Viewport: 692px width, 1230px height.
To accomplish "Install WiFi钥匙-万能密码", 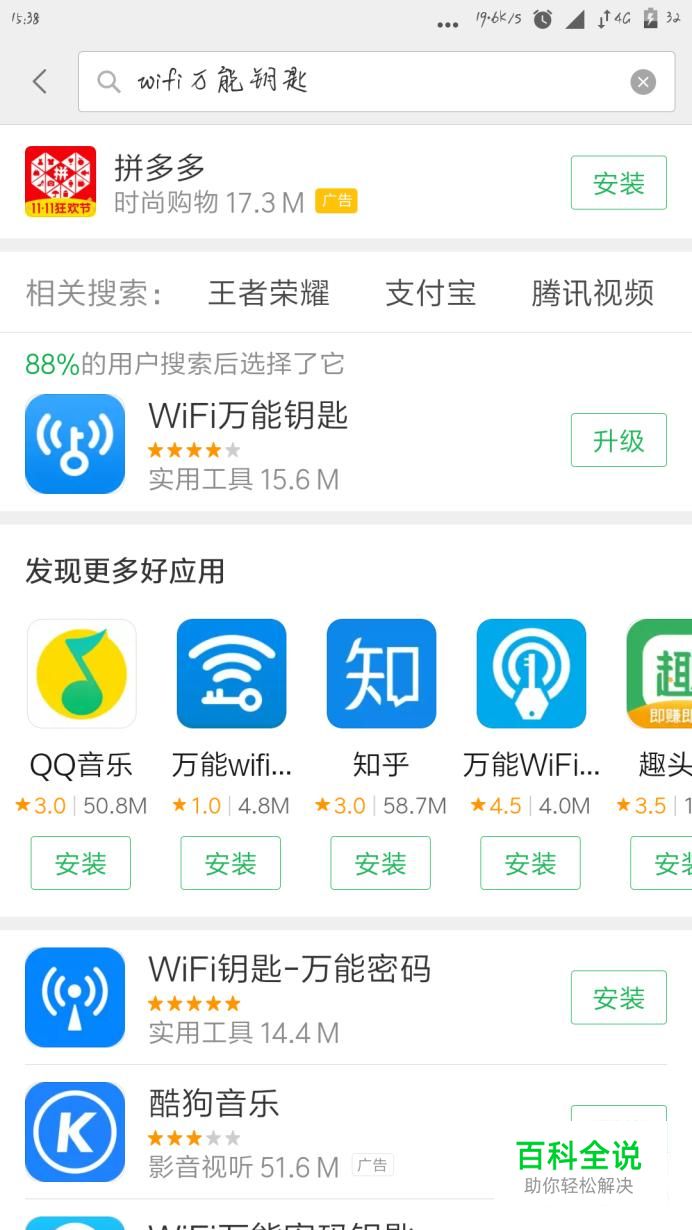I will (x=618, y=997).
